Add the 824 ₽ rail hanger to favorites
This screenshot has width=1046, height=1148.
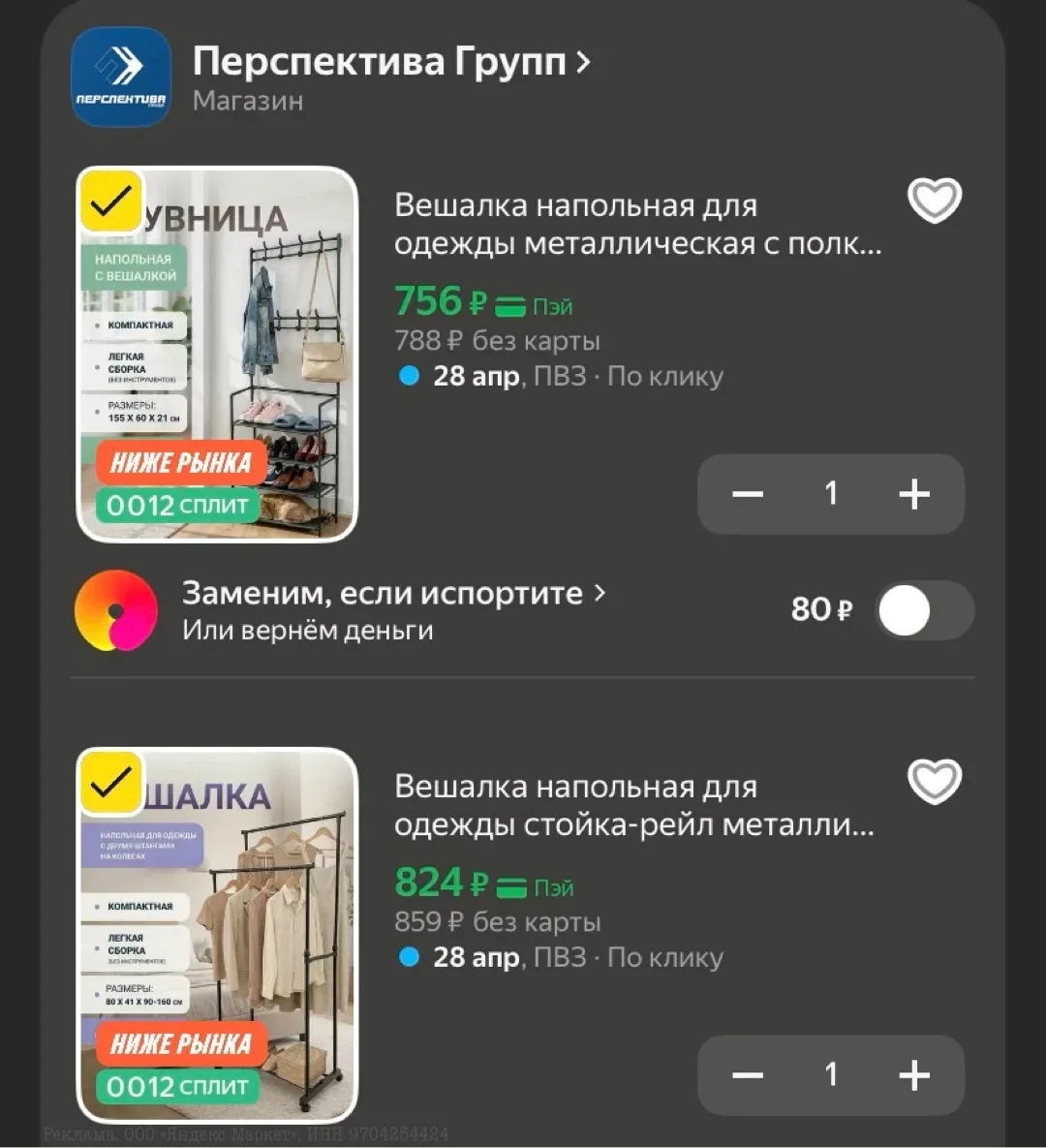[934, 781]
